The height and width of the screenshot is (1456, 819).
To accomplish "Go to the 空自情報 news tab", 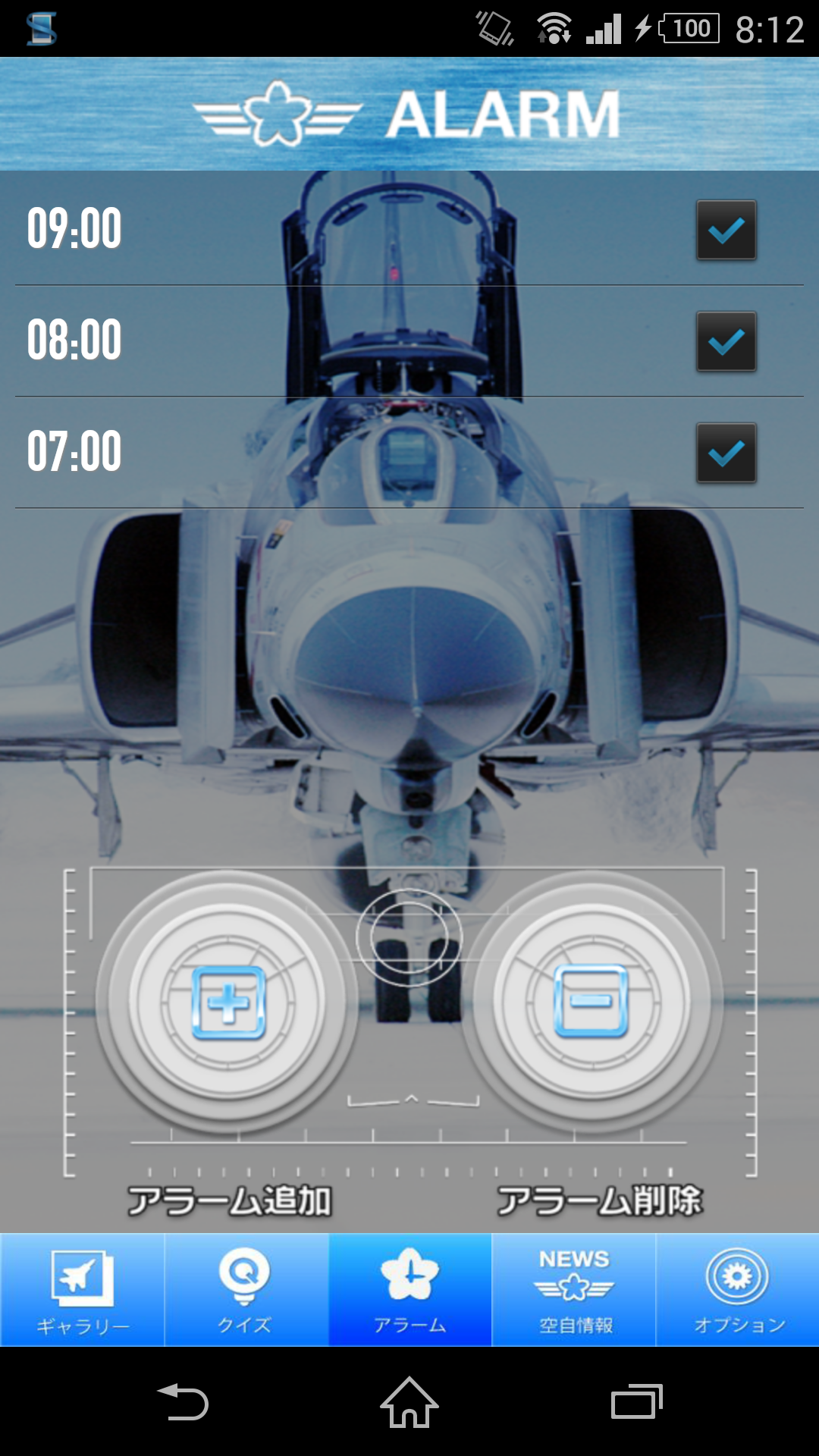I will click(x=574, y=1290).
